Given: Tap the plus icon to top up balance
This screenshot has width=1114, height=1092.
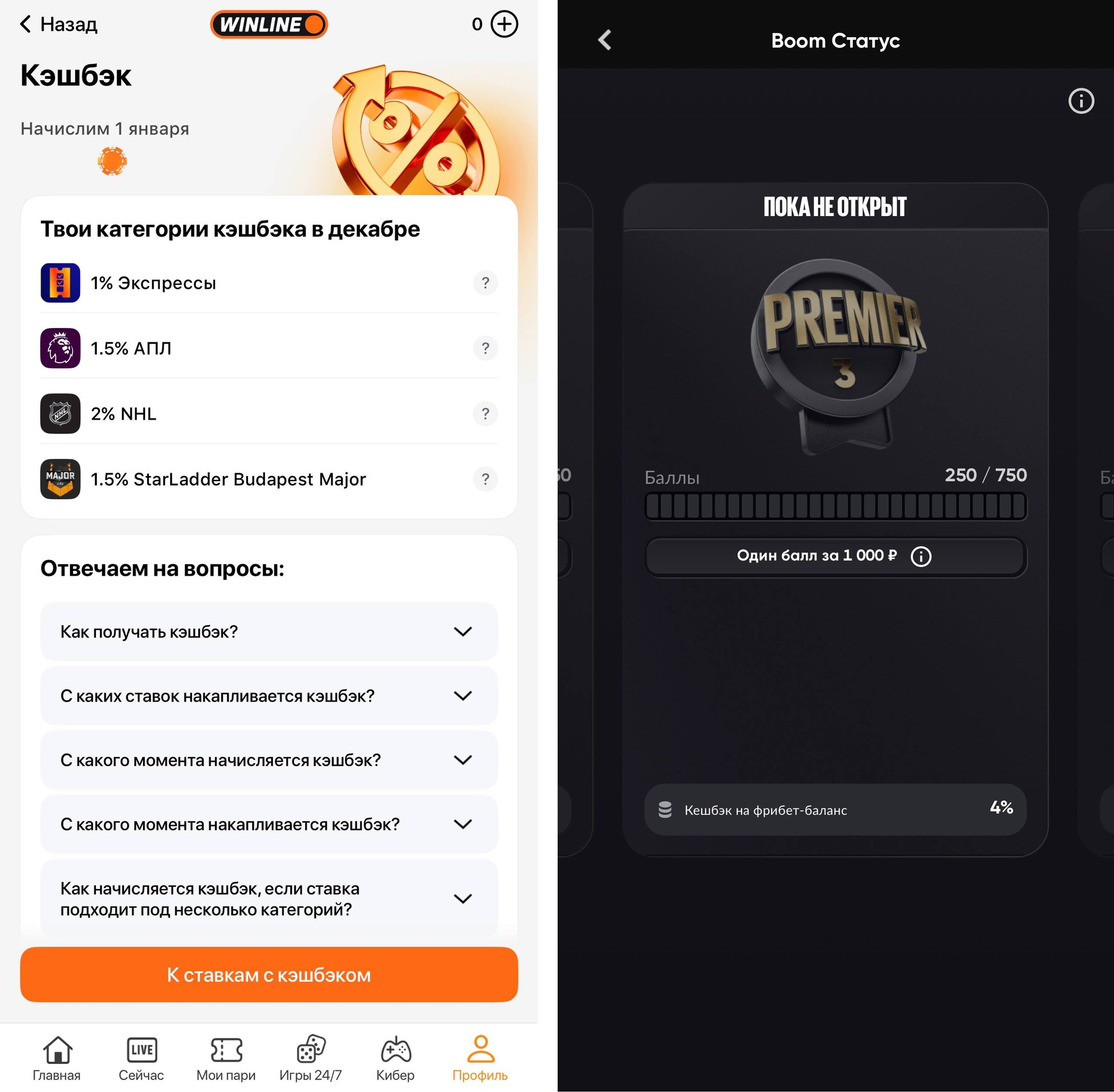Looking at the screenshot, I should (504, 24).
